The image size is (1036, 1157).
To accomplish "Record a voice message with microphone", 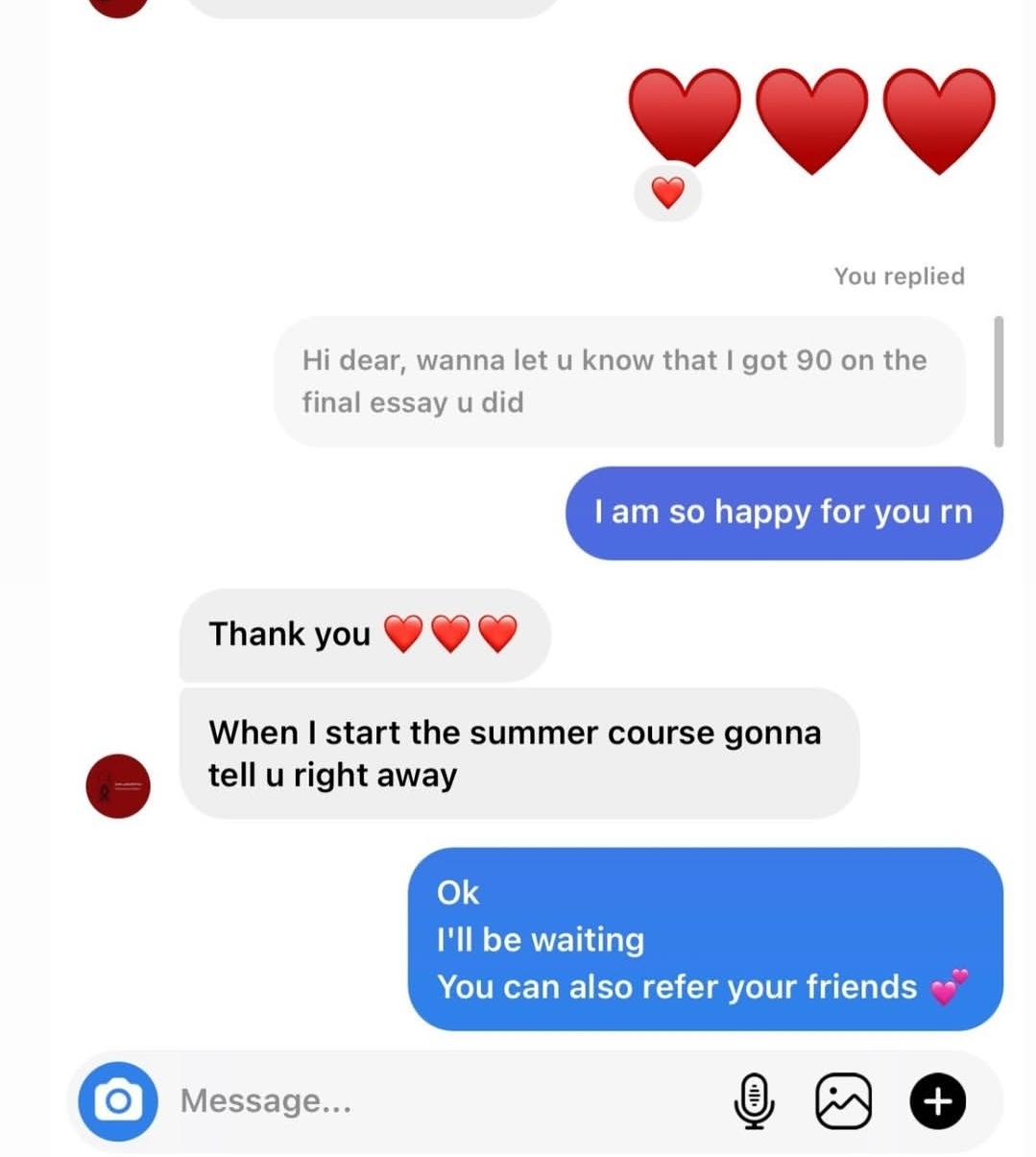I will (754, 1100).
